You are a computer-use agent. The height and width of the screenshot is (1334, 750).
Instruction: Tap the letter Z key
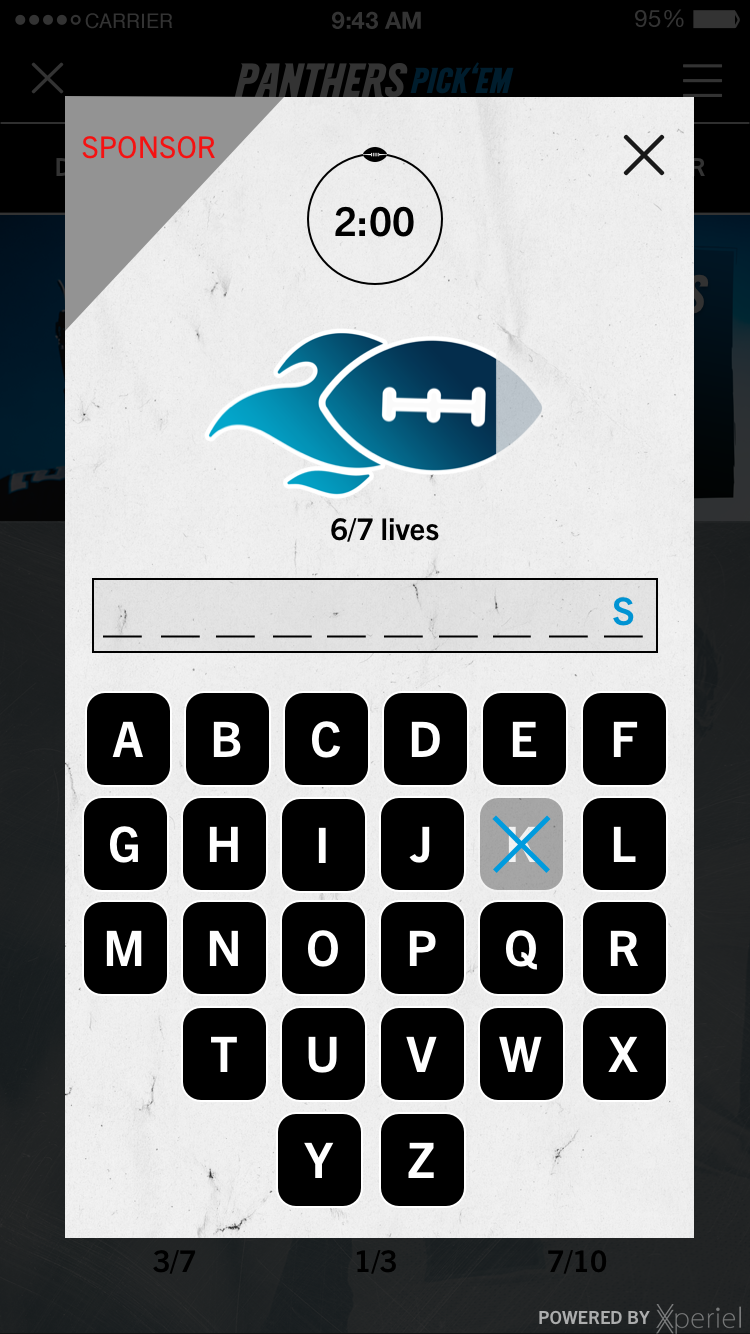(x=422, y=1160)
